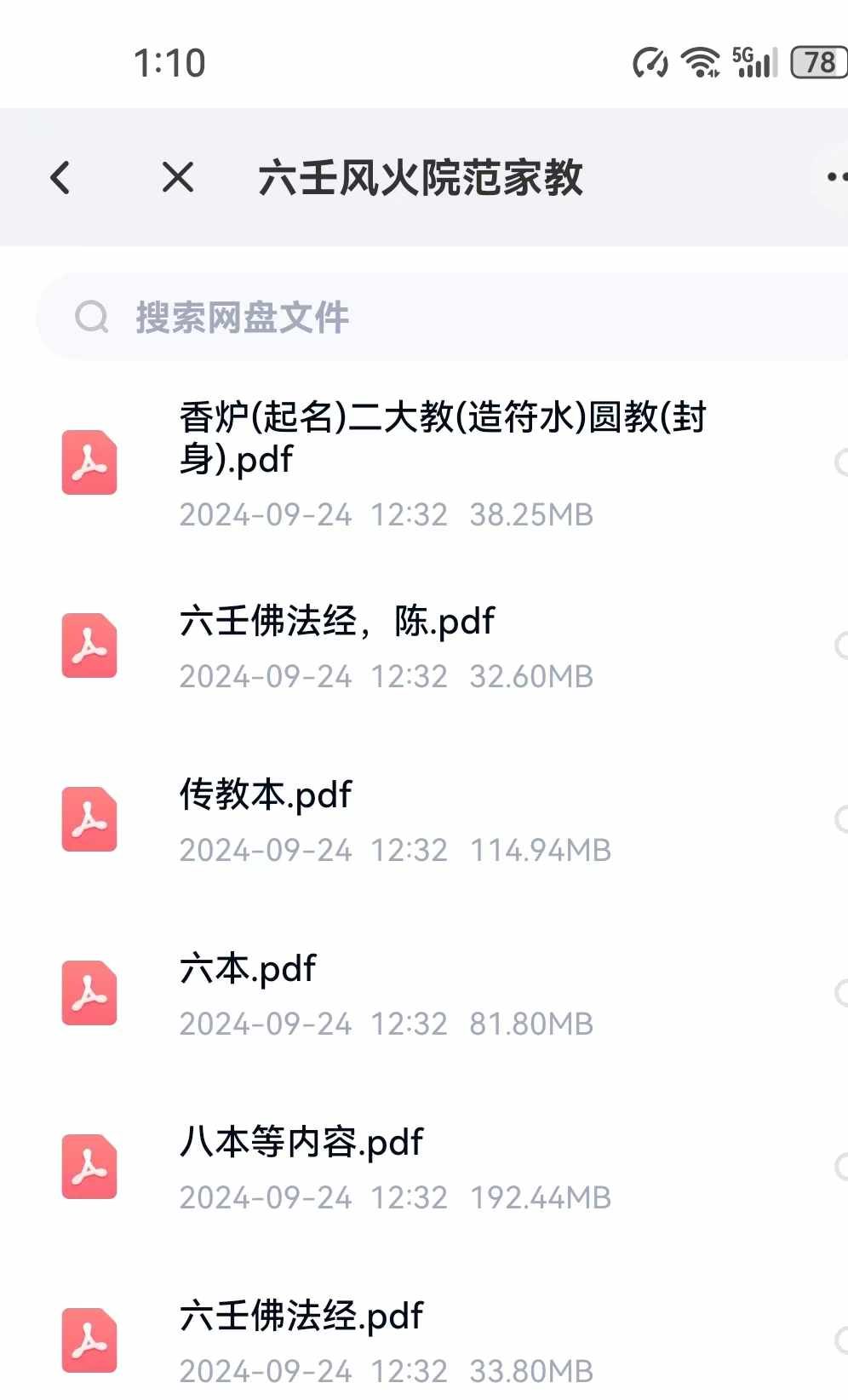Screen dimensions: 848x1400
Task: Tap the 搜索网盘文件 search box
Action: [442, 317]
